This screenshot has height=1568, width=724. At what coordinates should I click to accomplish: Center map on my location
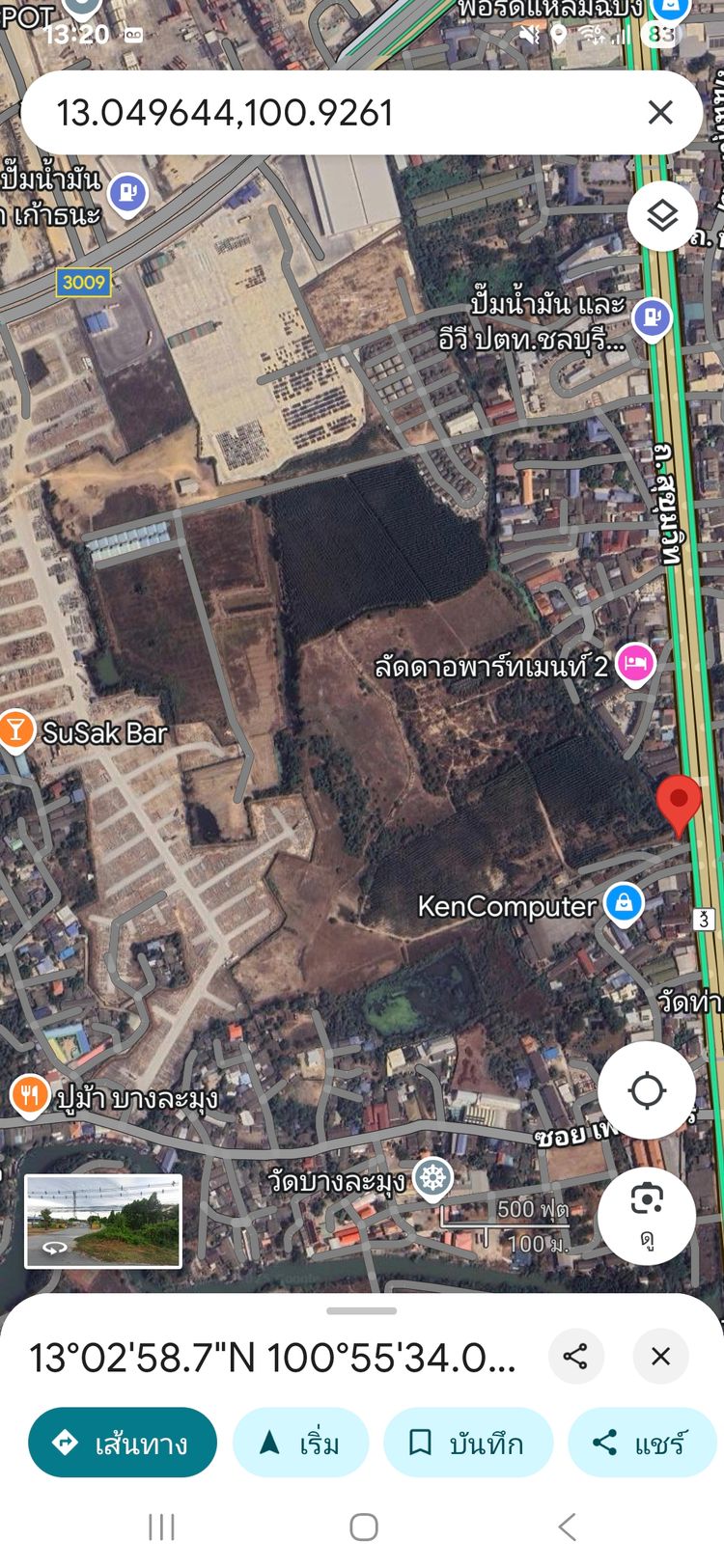646,1091
